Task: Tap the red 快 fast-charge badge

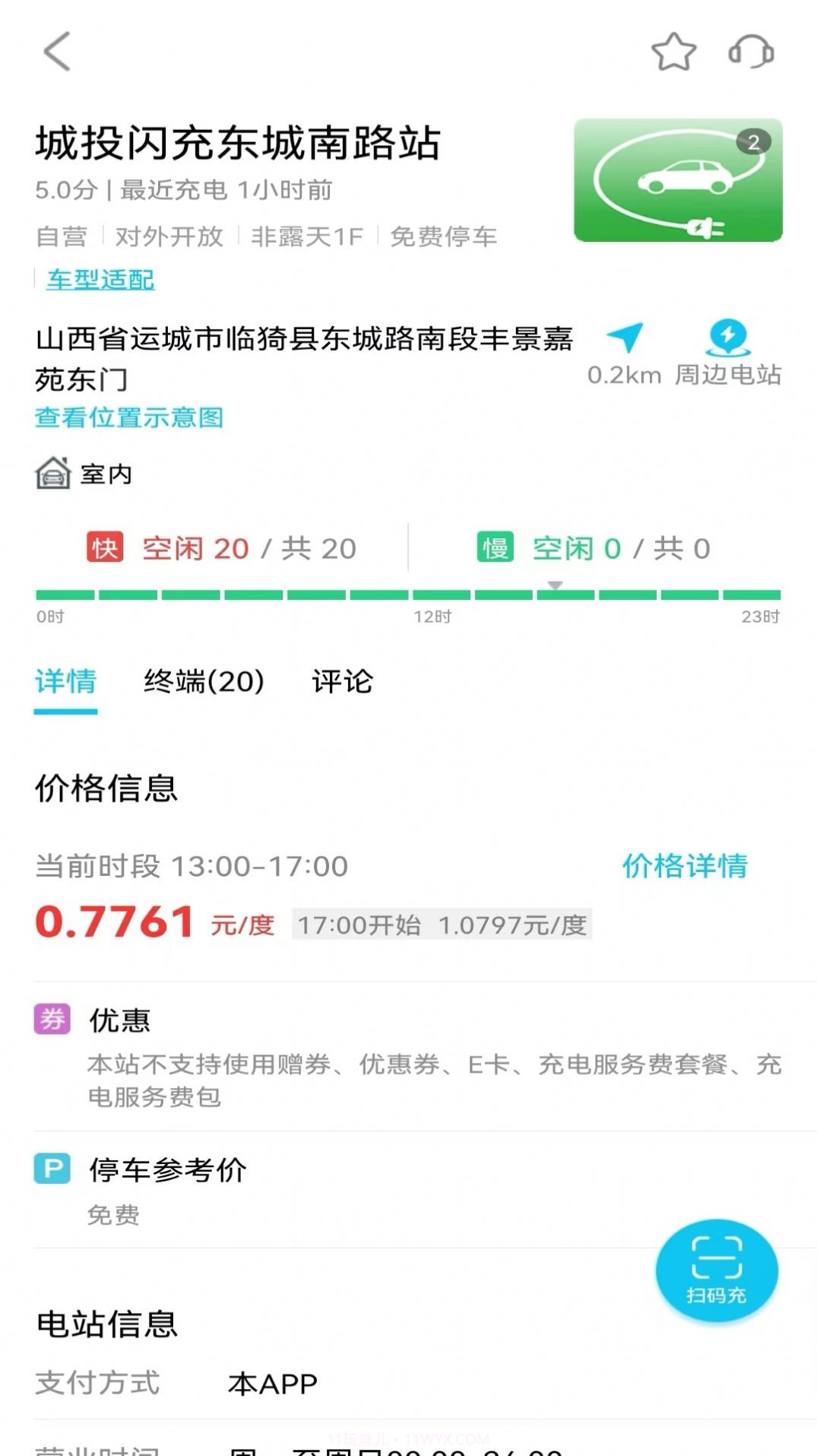Action: (106, 547)
